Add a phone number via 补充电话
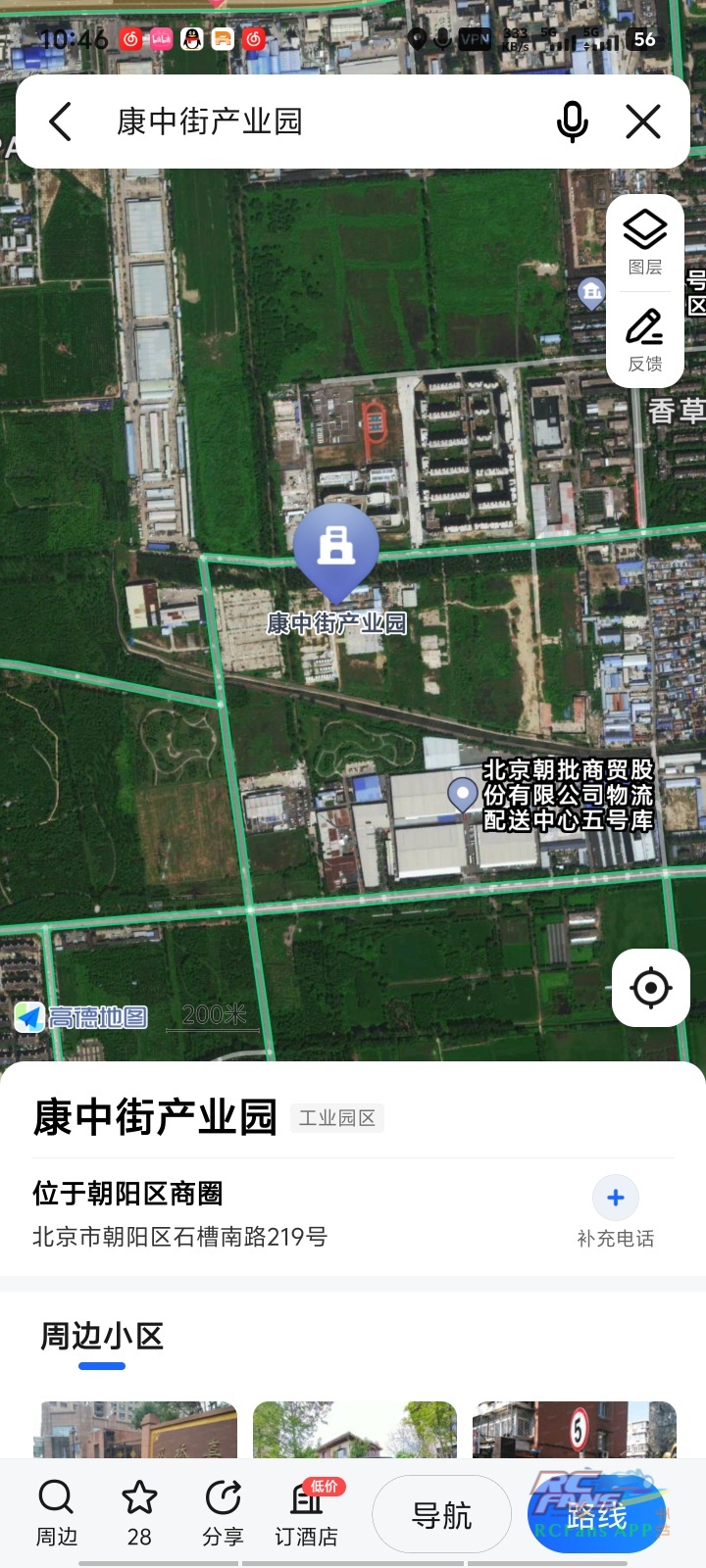Screen dimensions: 706x1568 point(616,1211)
